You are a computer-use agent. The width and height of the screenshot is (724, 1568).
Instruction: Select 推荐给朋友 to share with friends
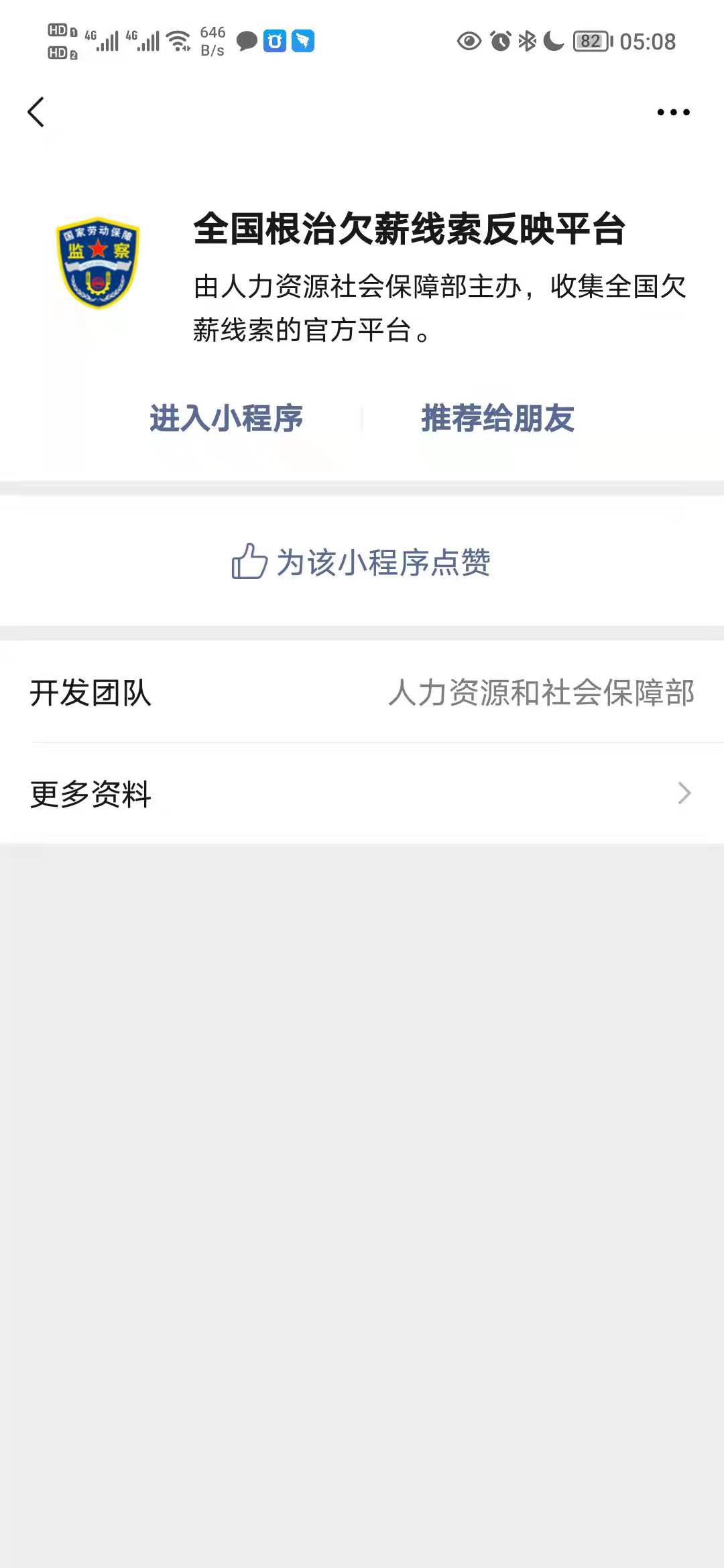497,419
